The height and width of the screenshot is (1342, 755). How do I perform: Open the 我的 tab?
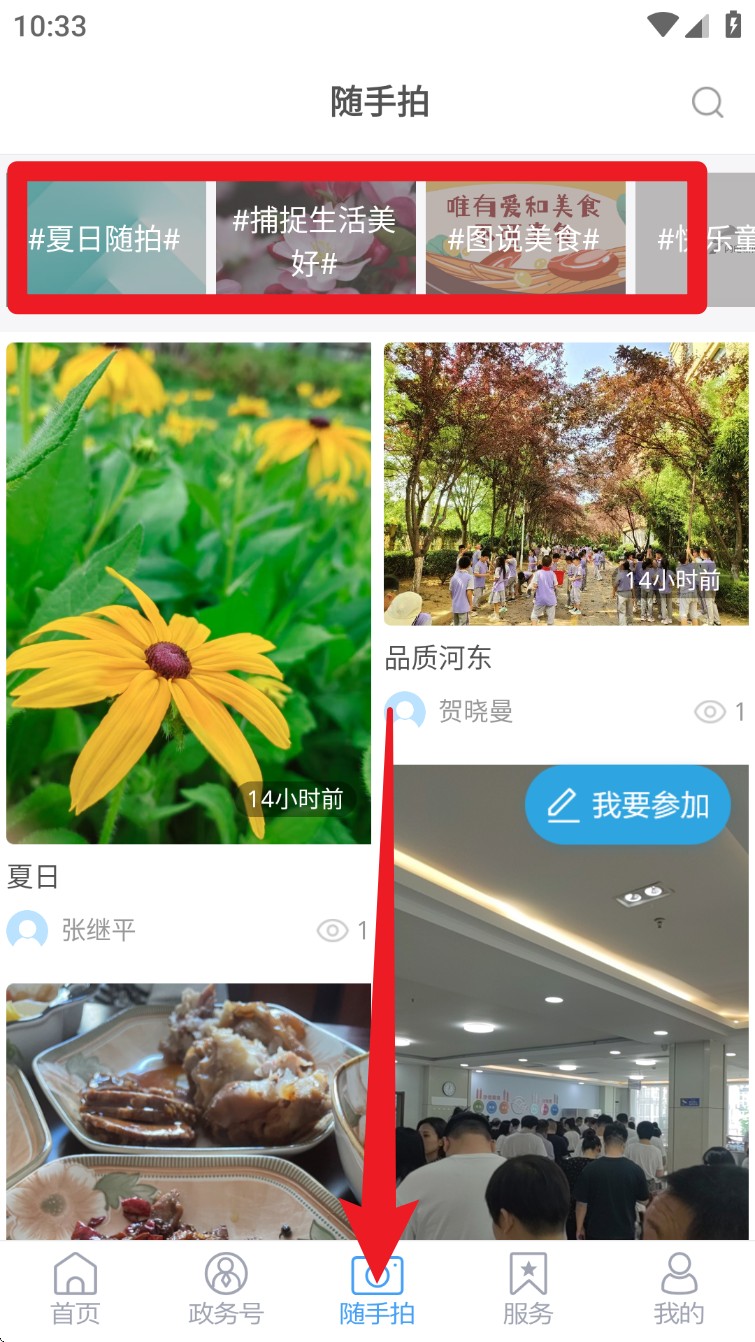679,1290
